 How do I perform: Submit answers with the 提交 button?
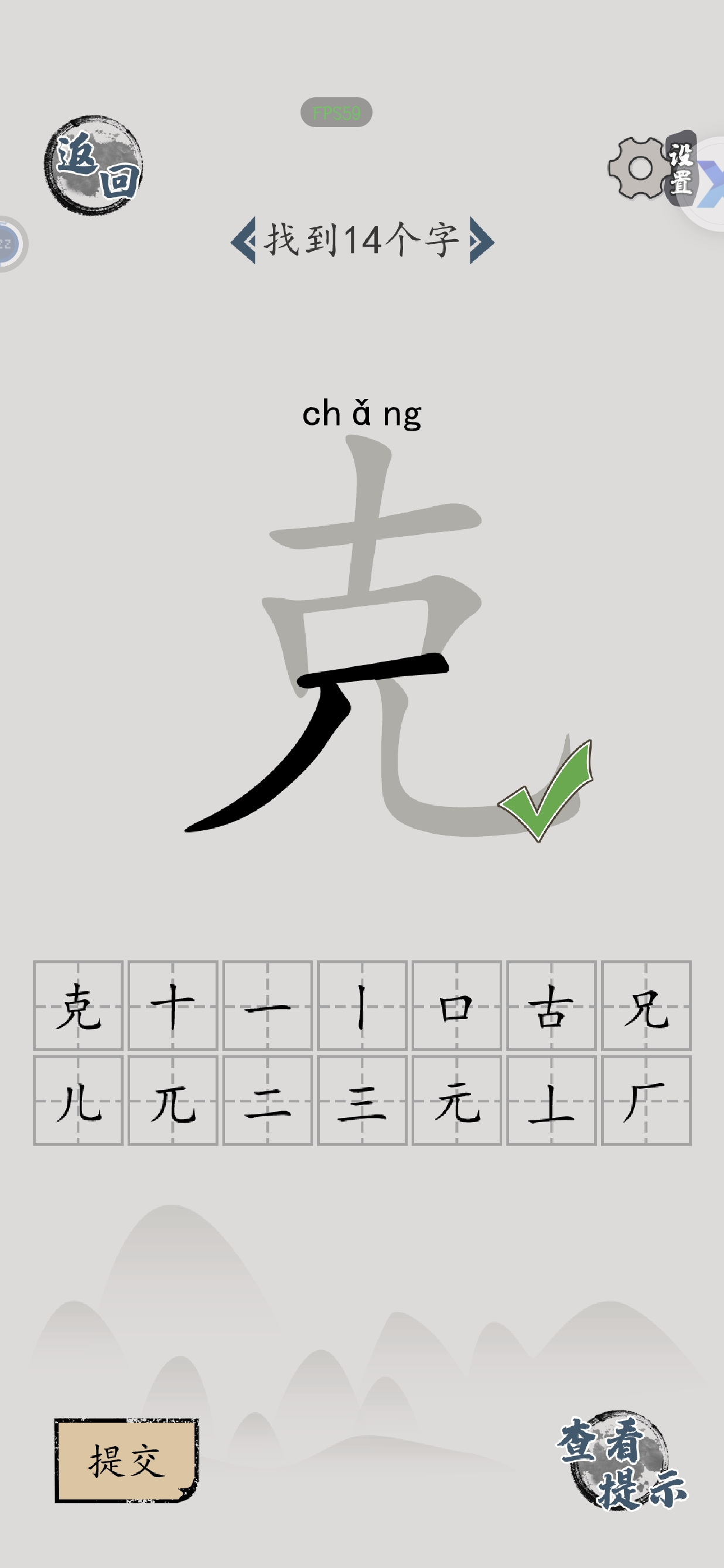coord(126,1460)
